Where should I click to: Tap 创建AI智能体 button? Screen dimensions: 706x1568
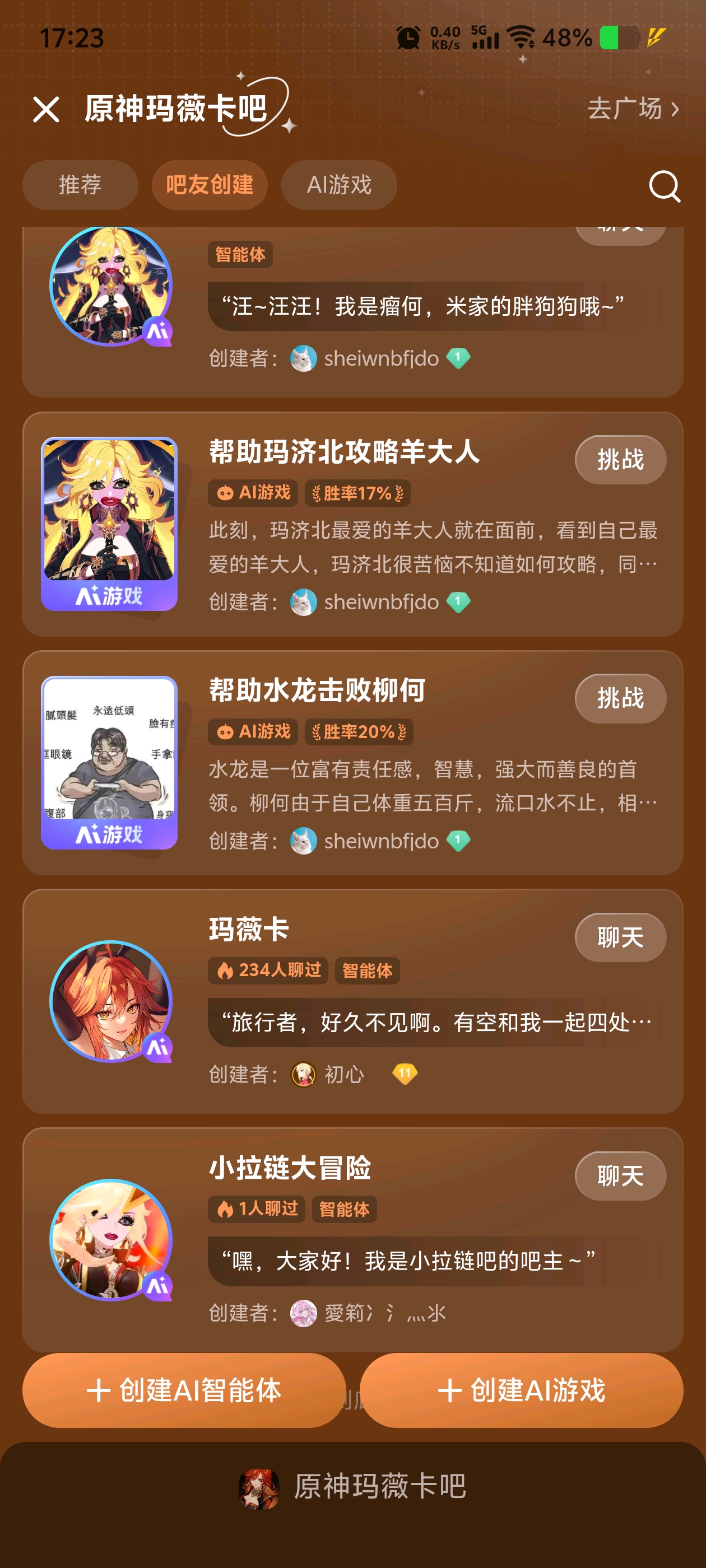(x=184, y=1390)
